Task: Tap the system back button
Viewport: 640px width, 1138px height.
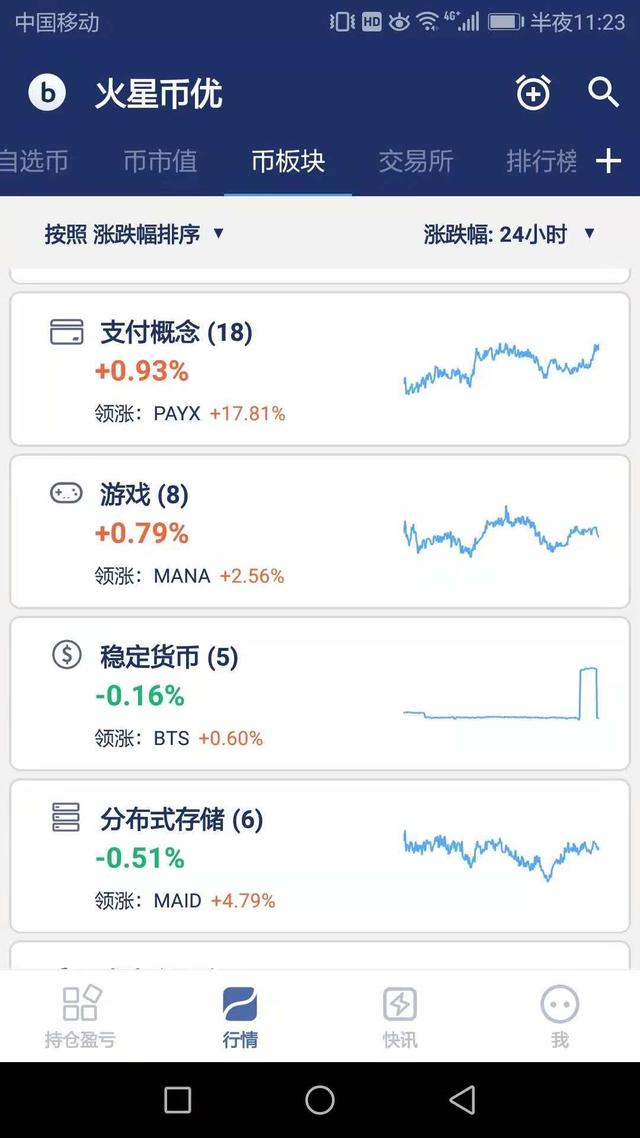Action: (463, 1100)
